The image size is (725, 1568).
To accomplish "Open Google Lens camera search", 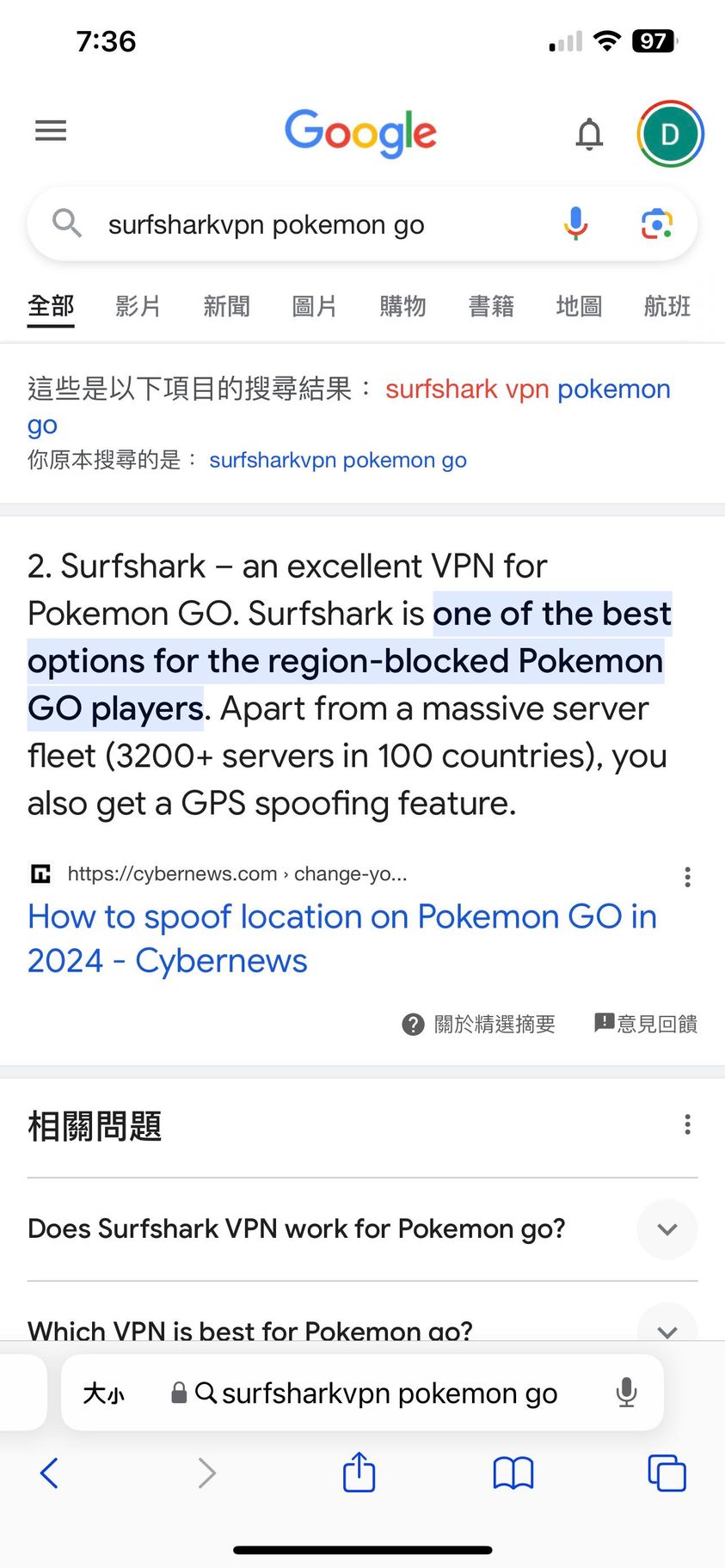I will click(657, 224).
